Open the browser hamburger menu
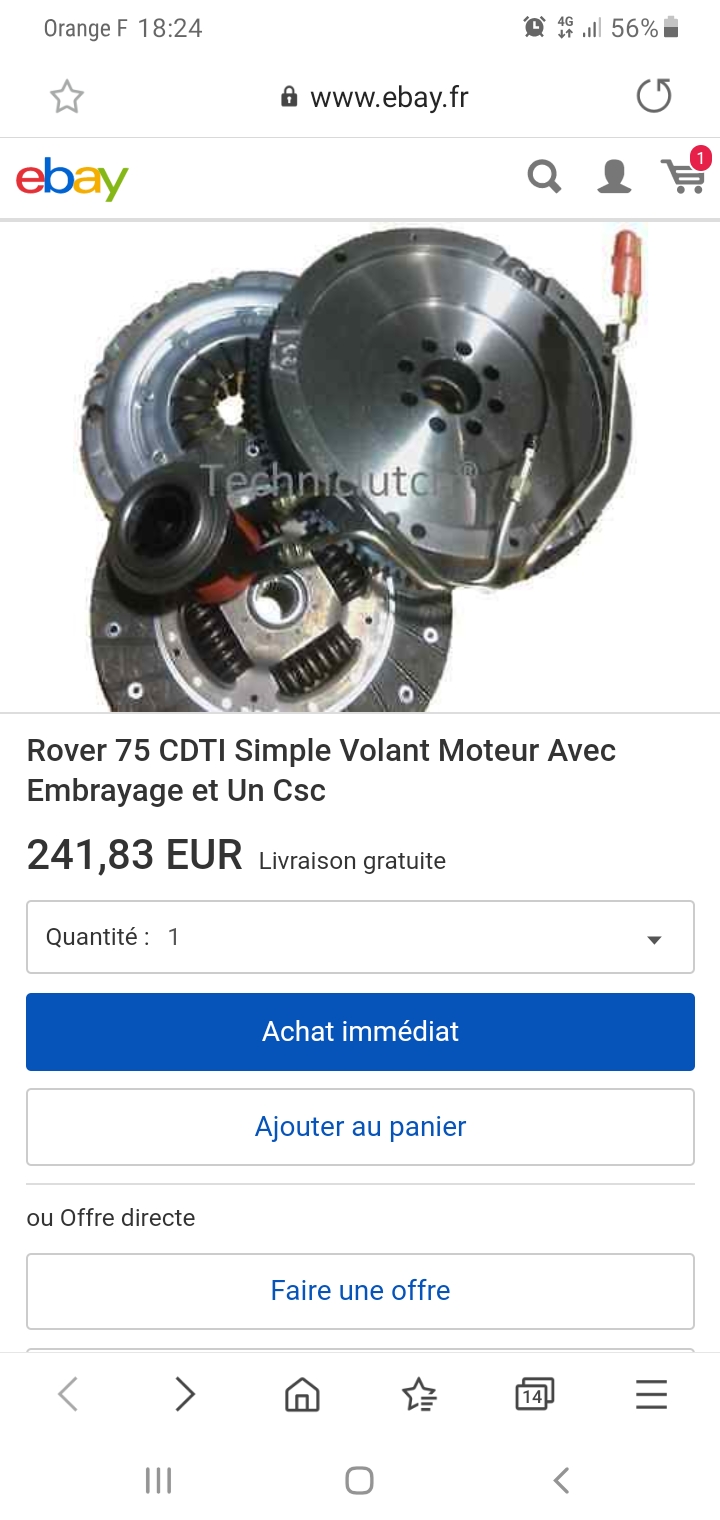This screenshot has width=720, height=1520. 651,1394
